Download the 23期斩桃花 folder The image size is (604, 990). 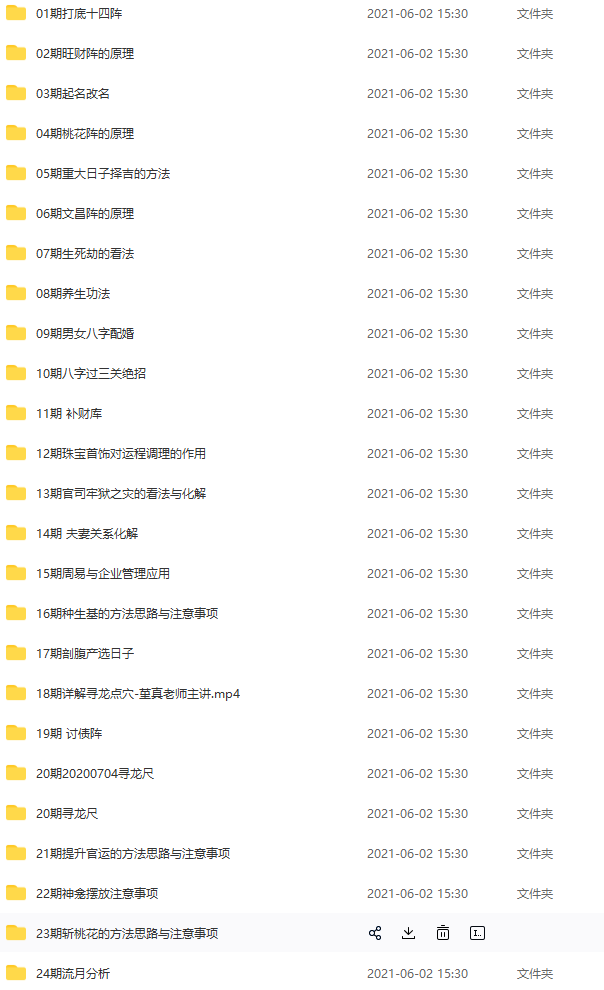tap(408, 933)
